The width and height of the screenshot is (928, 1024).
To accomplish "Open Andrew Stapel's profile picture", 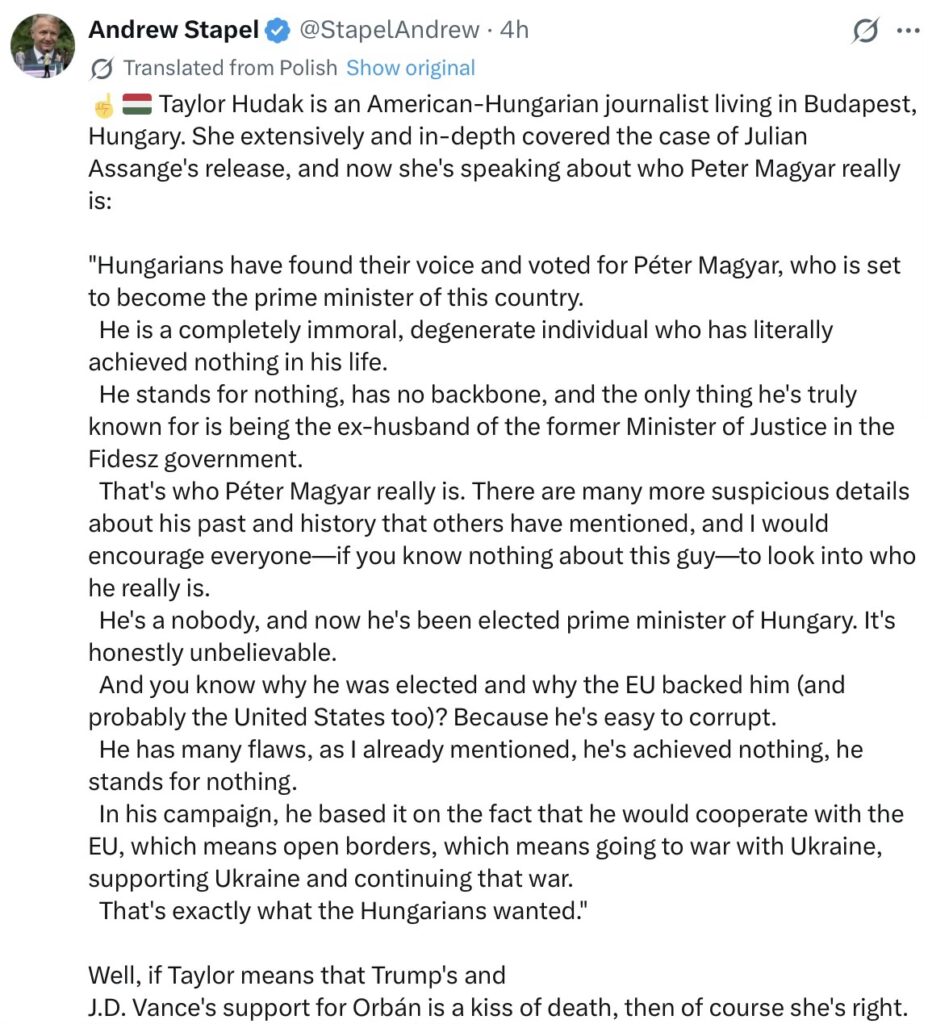I will pos(42,46).
